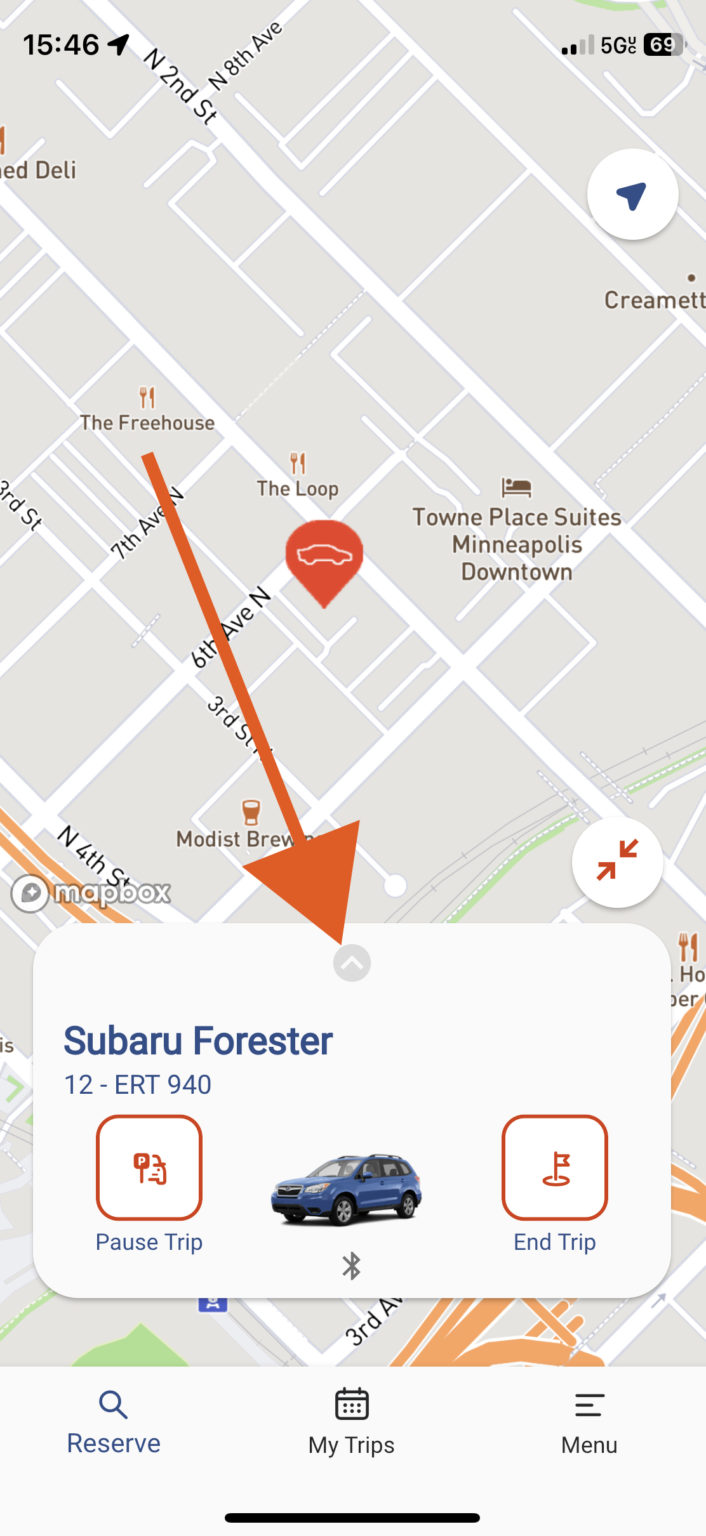The image size is (706, 1536).
Task: Switch to the Reserve tab
Action: click(x=113, y=1422)
